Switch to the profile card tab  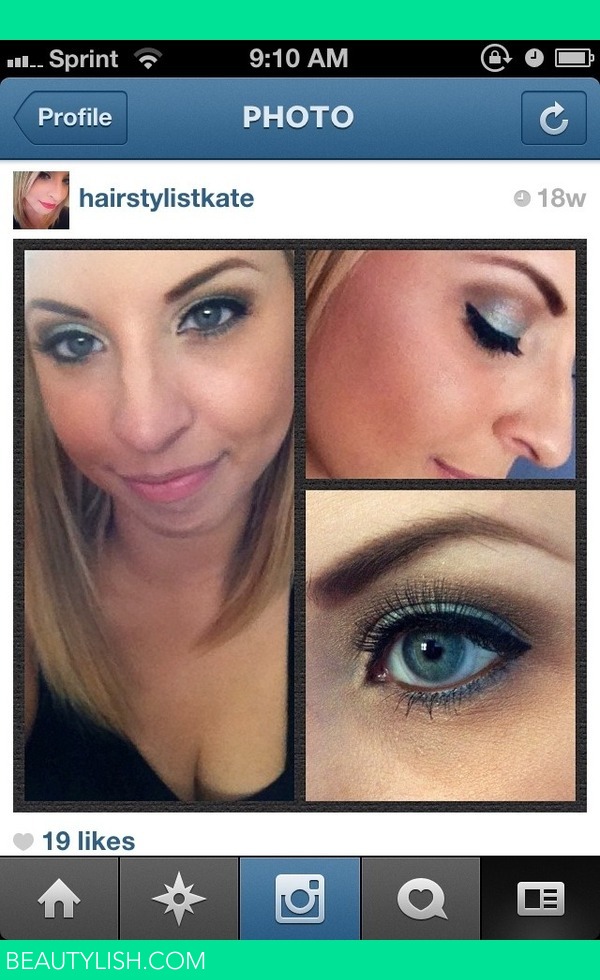tap(541, 899)
